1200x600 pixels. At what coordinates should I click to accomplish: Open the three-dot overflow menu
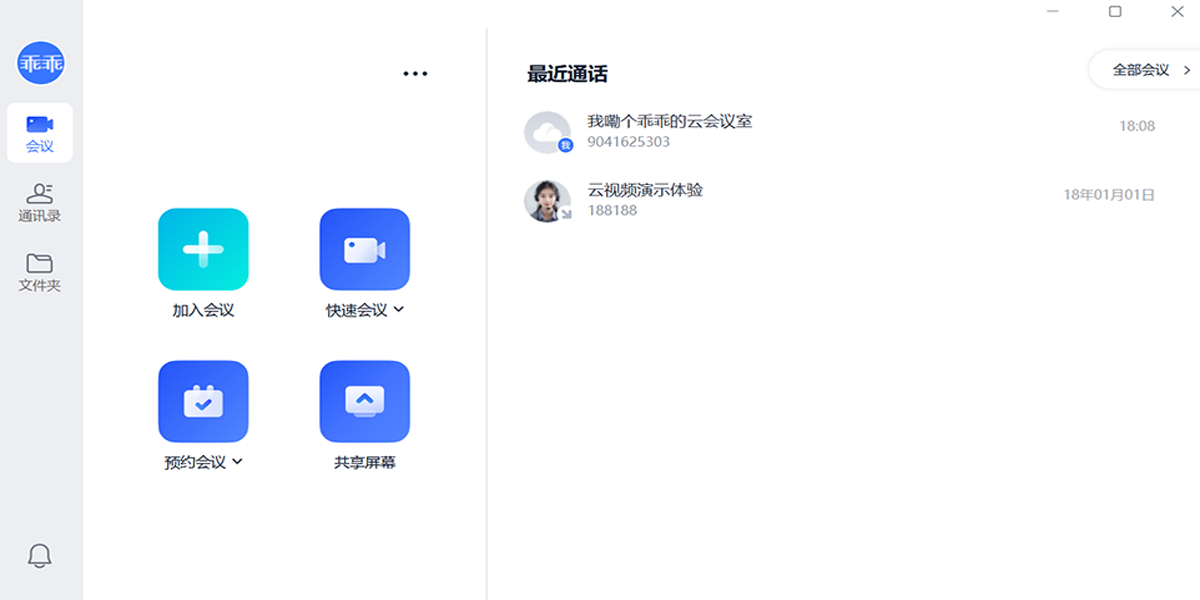(415, 73)
